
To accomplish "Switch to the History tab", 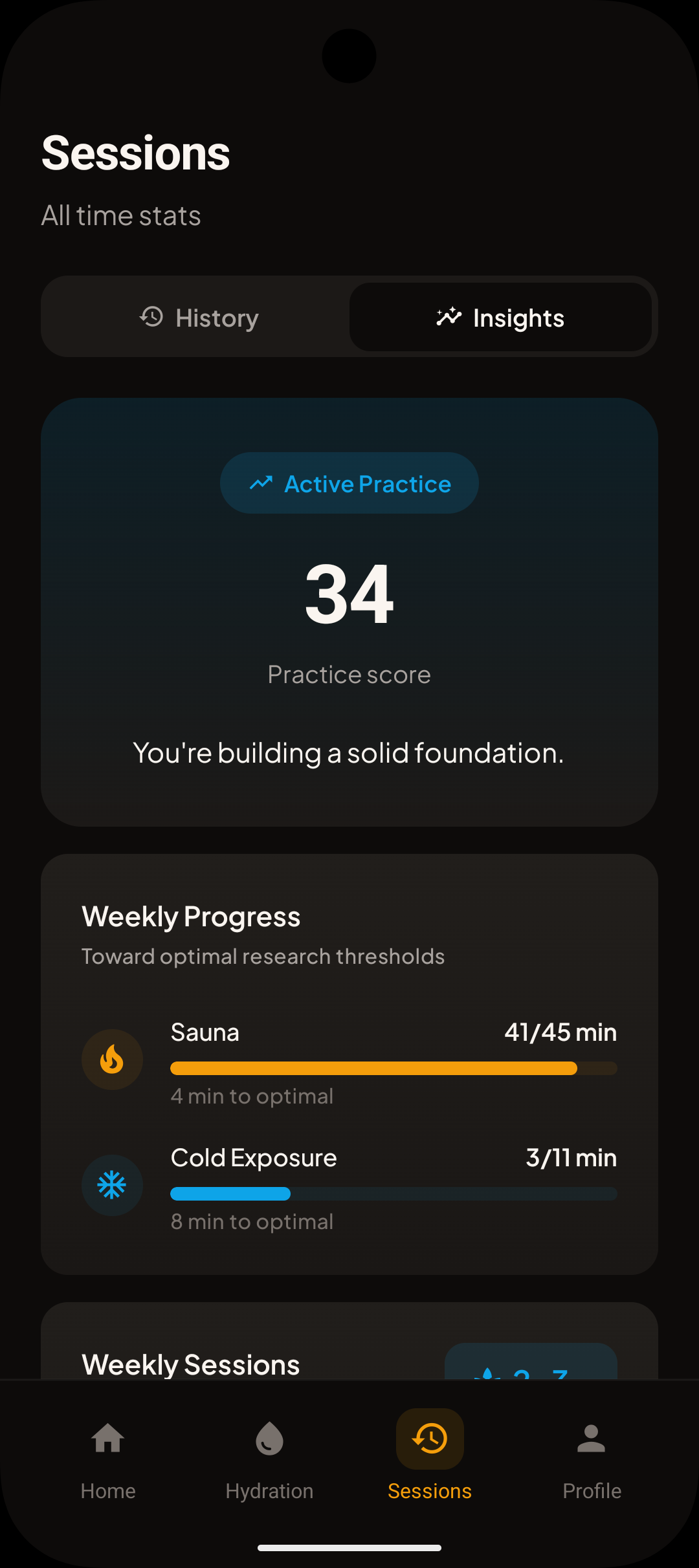I will click(197, 317).
